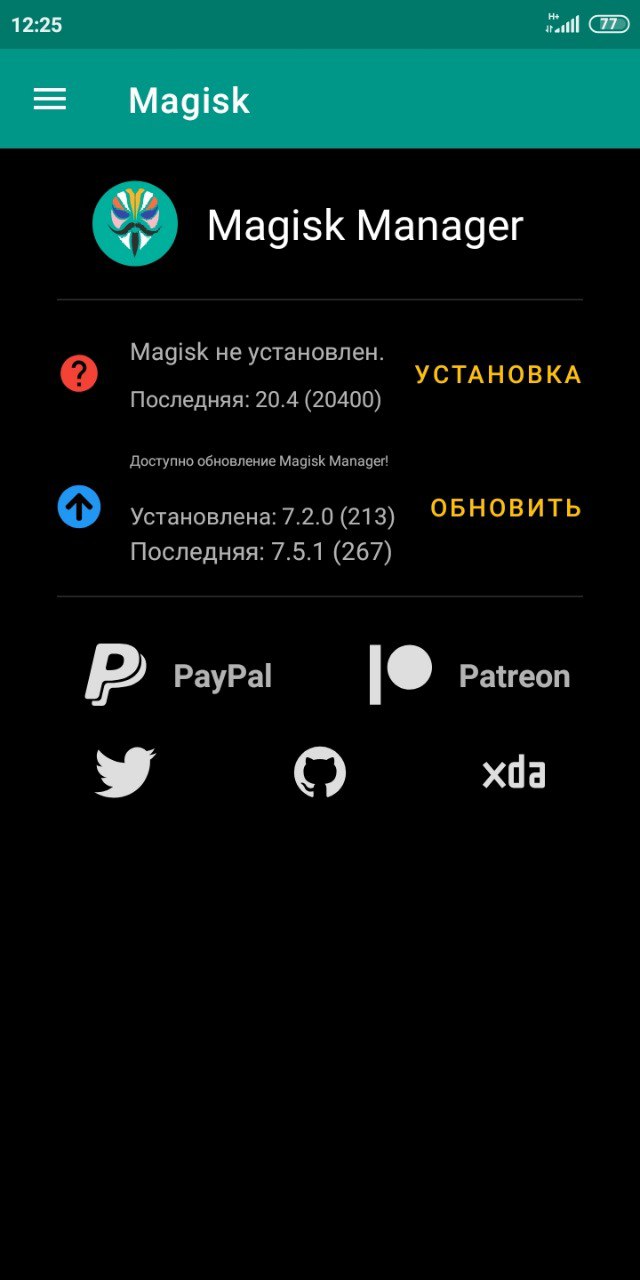Image resolution: width=640 pixels, height=1280 pixels.
Task: Open the Twitter bird icon
Action: [x=125, y=772]
